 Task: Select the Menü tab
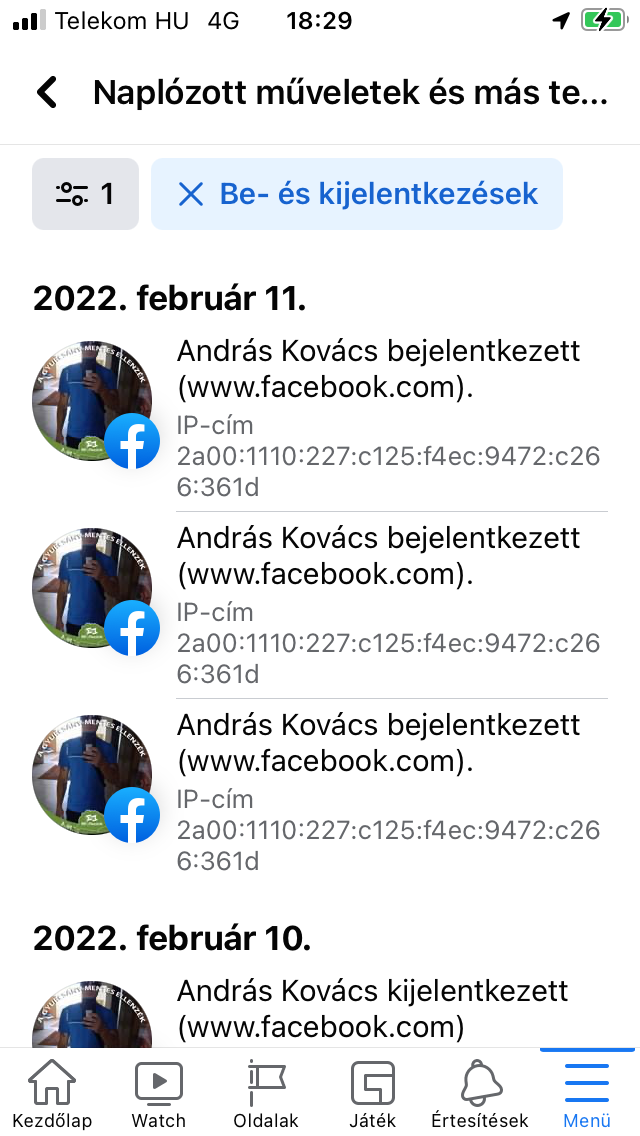coord(587,1095)
